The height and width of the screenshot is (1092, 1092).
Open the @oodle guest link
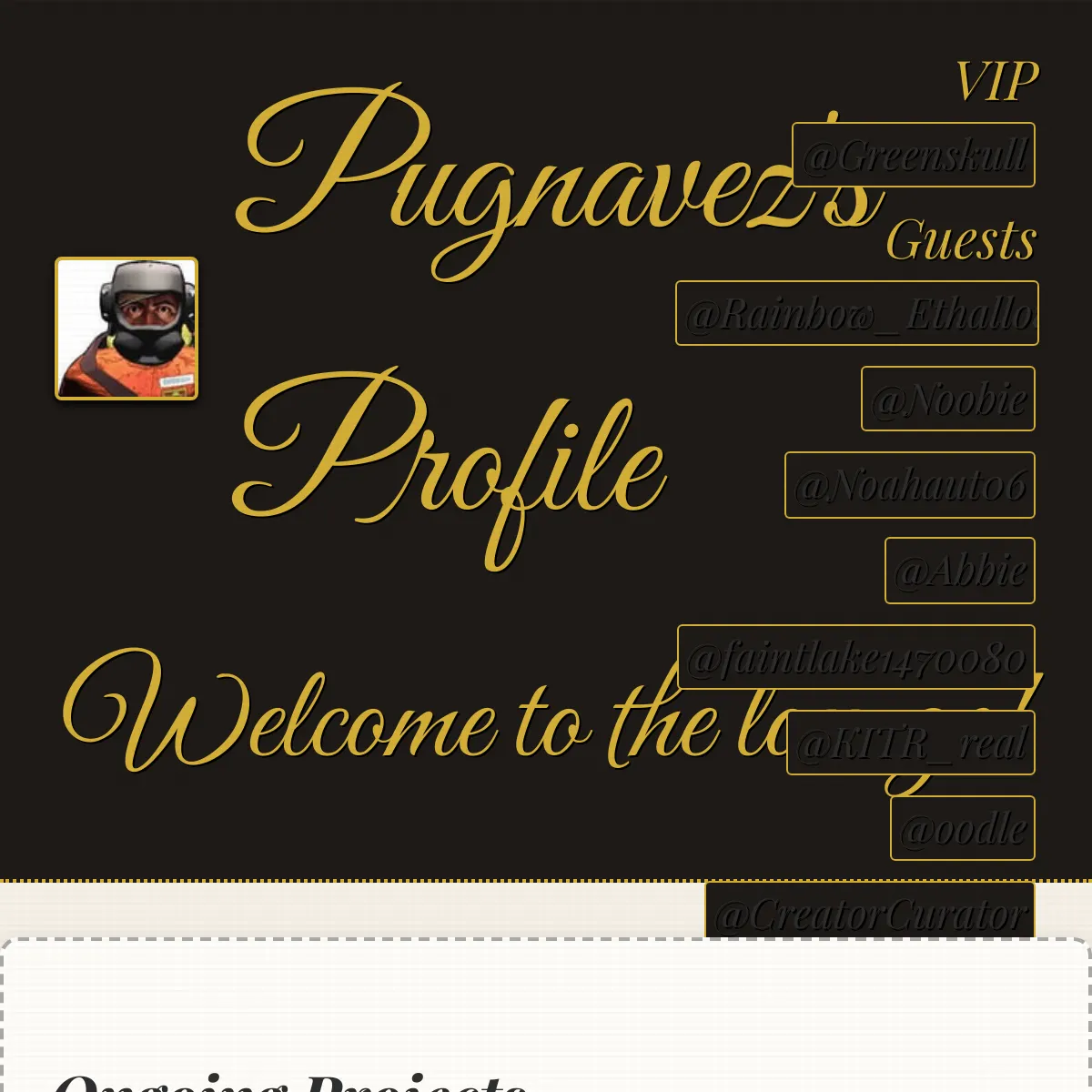point(962,828)
